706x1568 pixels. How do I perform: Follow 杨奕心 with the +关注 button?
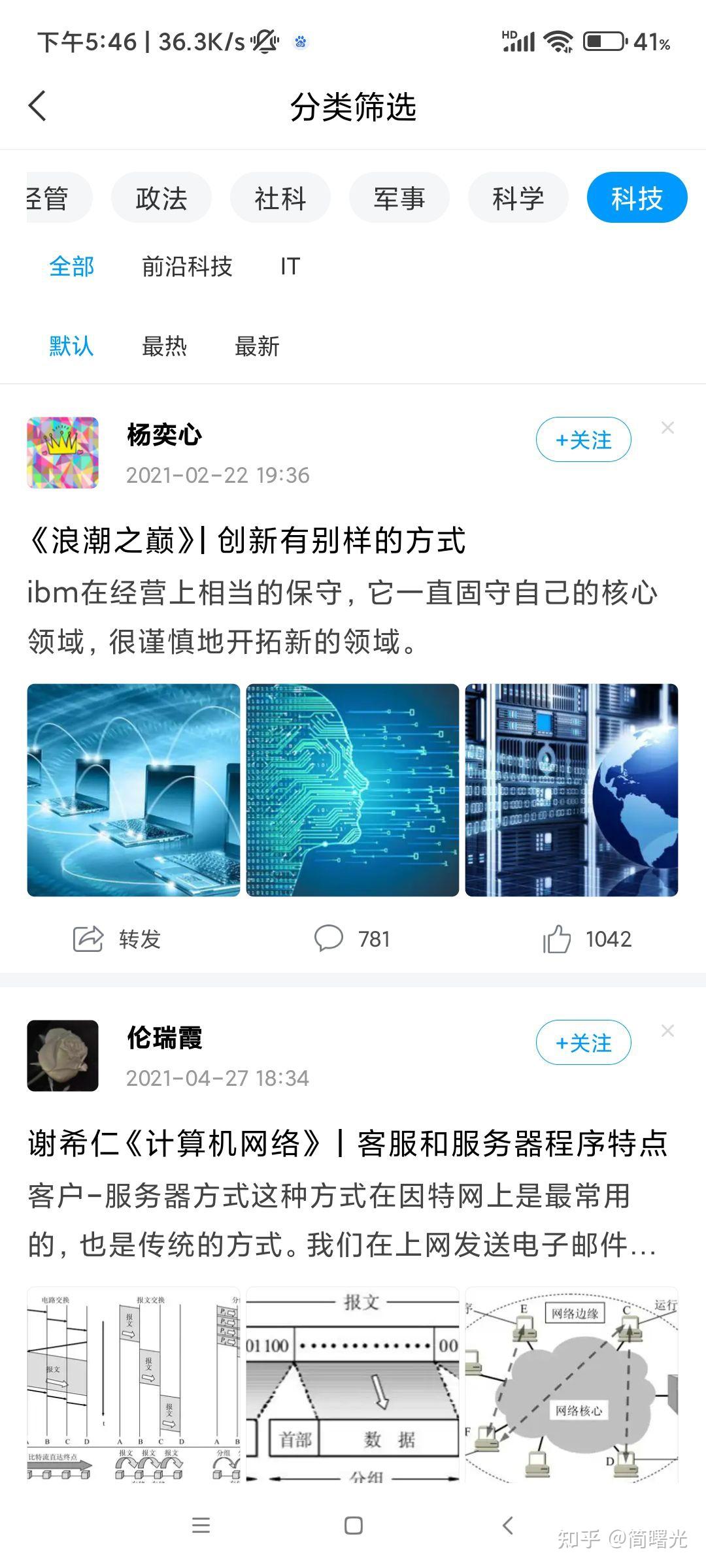pos(583,440)
